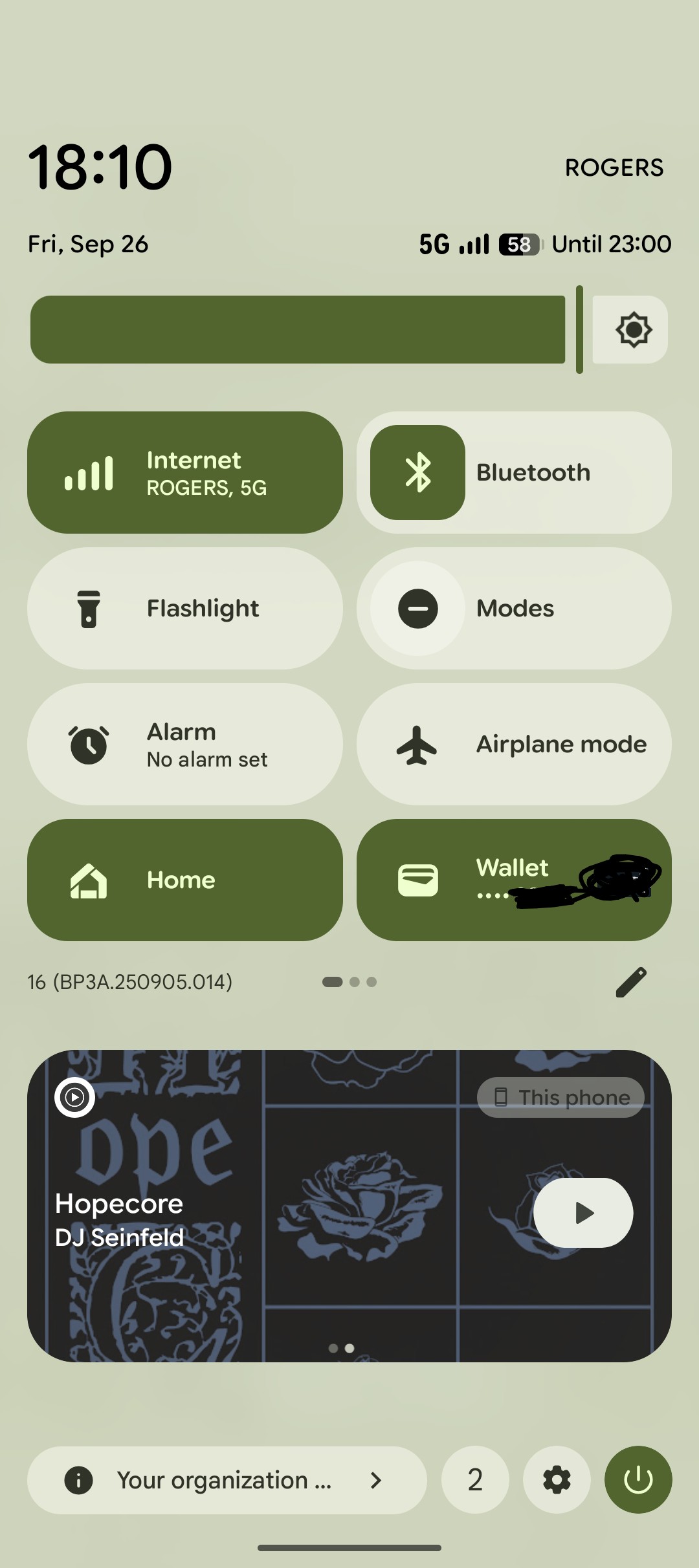The width and height of the screenshot is (699, 1568).
Task: Set brightness by tapping the slider bar
Action: (298, 330)
